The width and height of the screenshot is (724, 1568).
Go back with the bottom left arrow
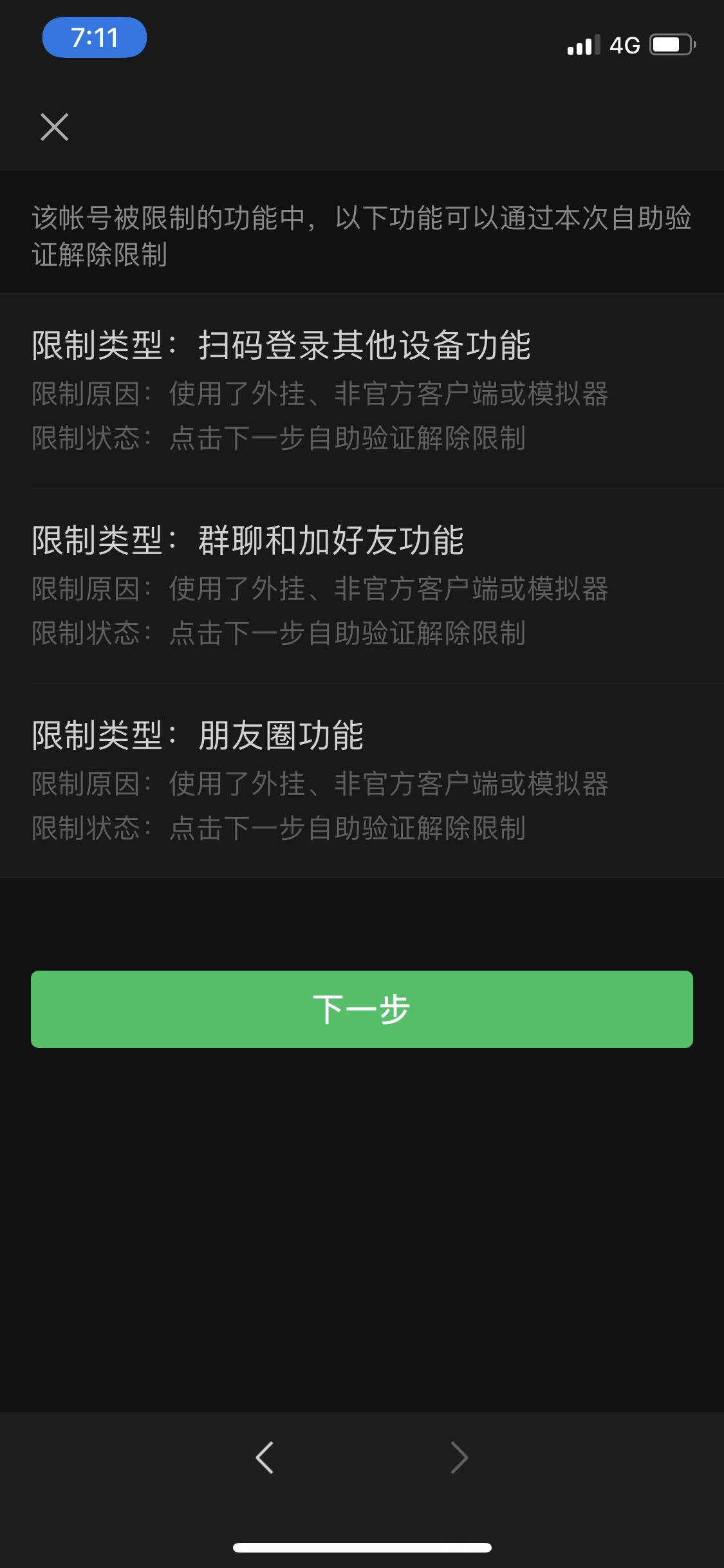265,1457
